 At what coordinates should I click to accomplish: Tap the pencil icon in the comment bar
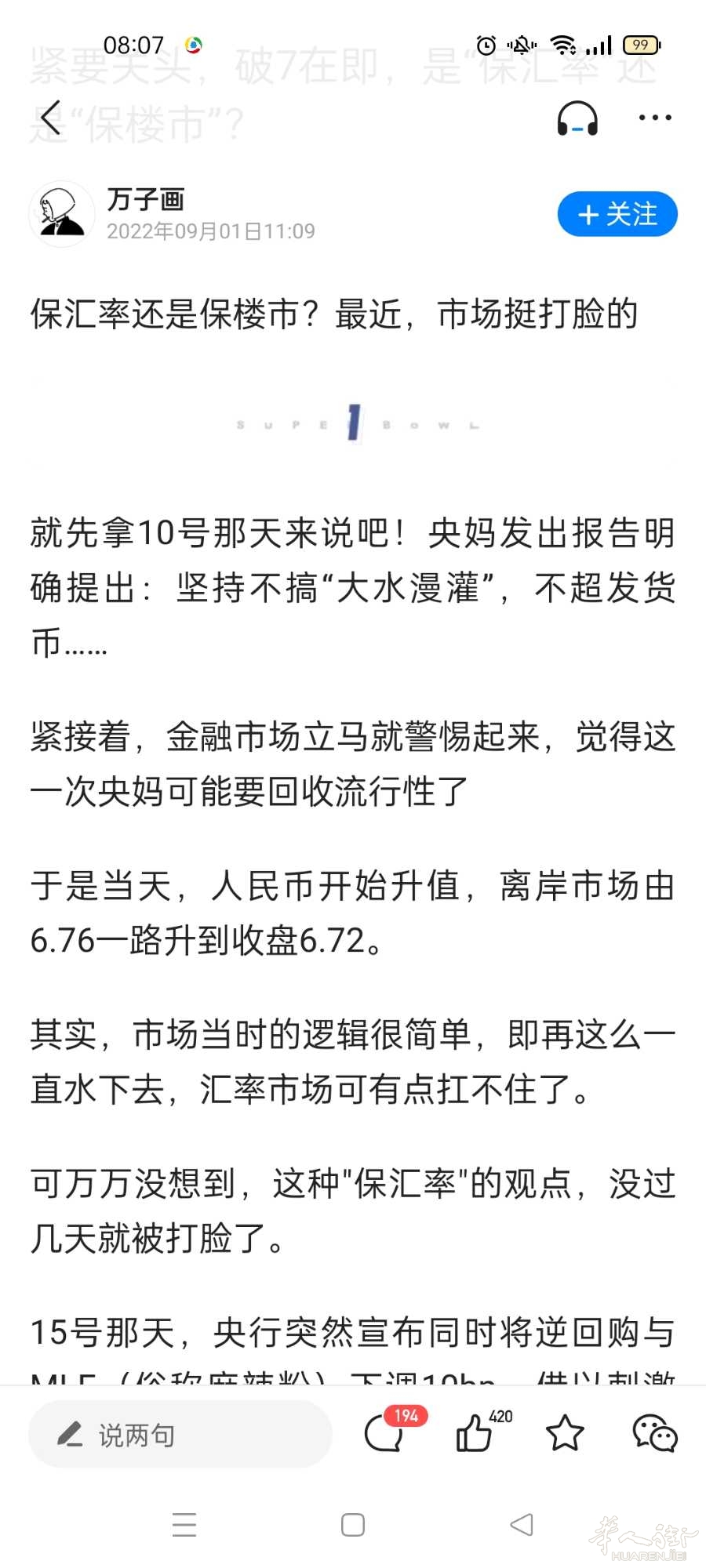71,1433
